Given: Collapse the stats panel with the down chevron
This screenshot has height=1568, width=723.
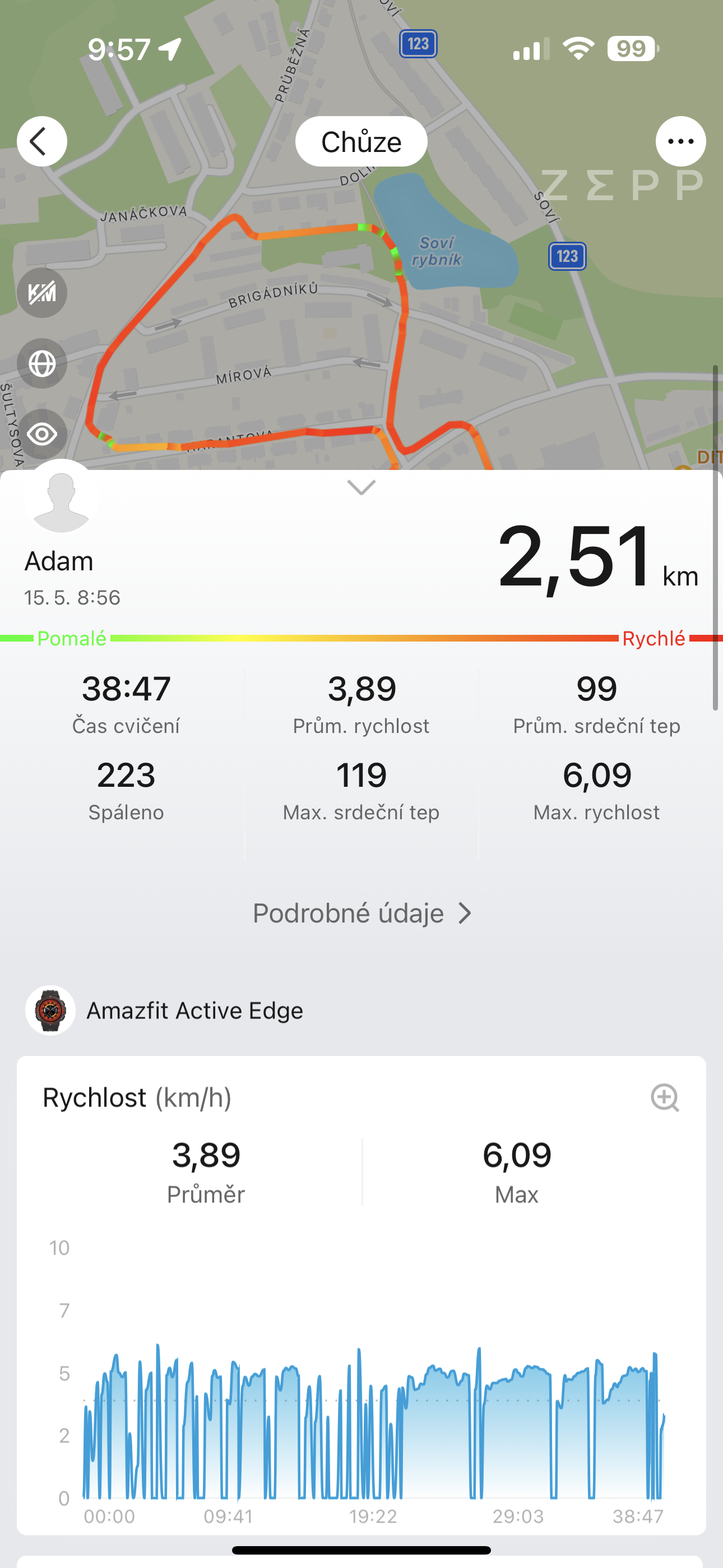Looking at the screenshot, I should pyautogui.click(x=361, y=487).
